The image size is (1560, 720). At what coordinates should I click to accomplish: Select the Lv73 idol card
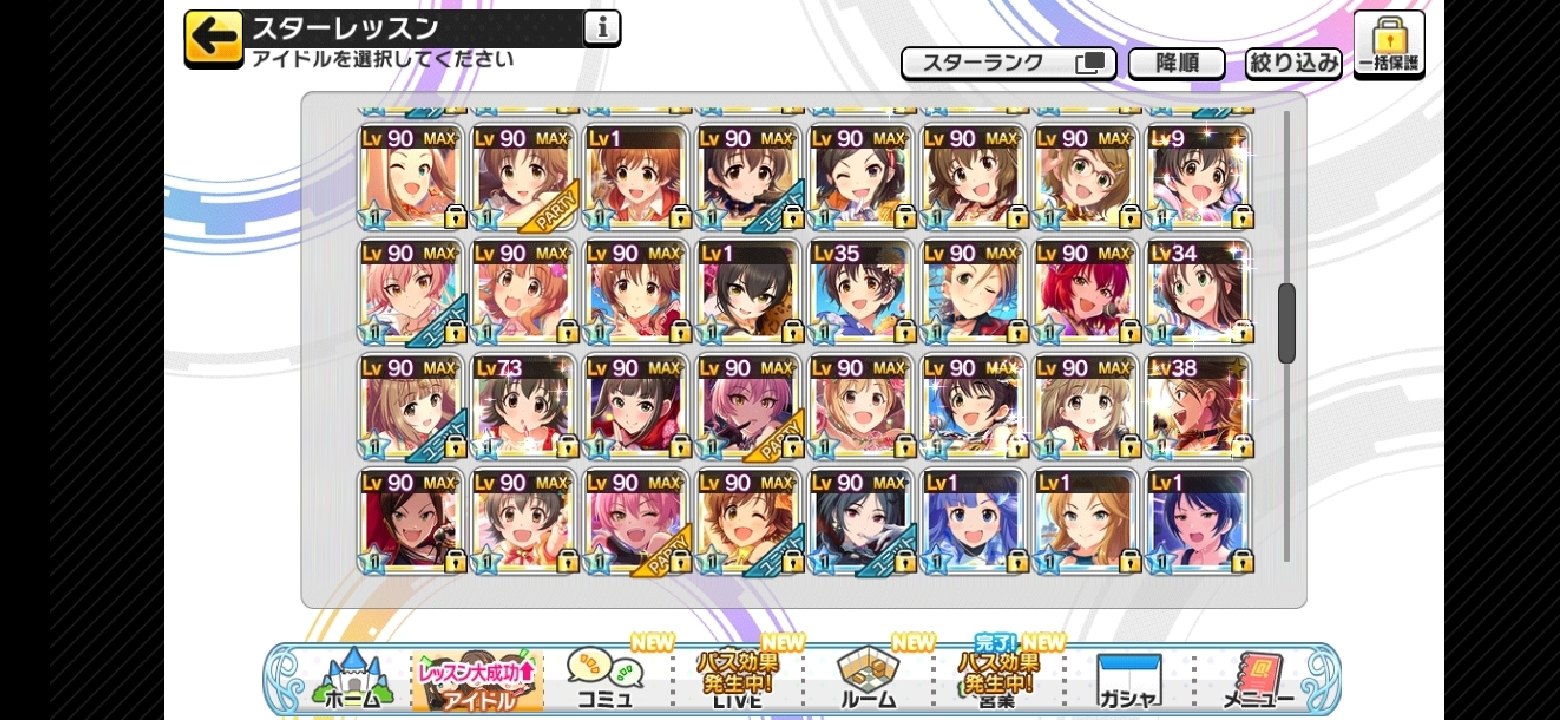(524, 406)
